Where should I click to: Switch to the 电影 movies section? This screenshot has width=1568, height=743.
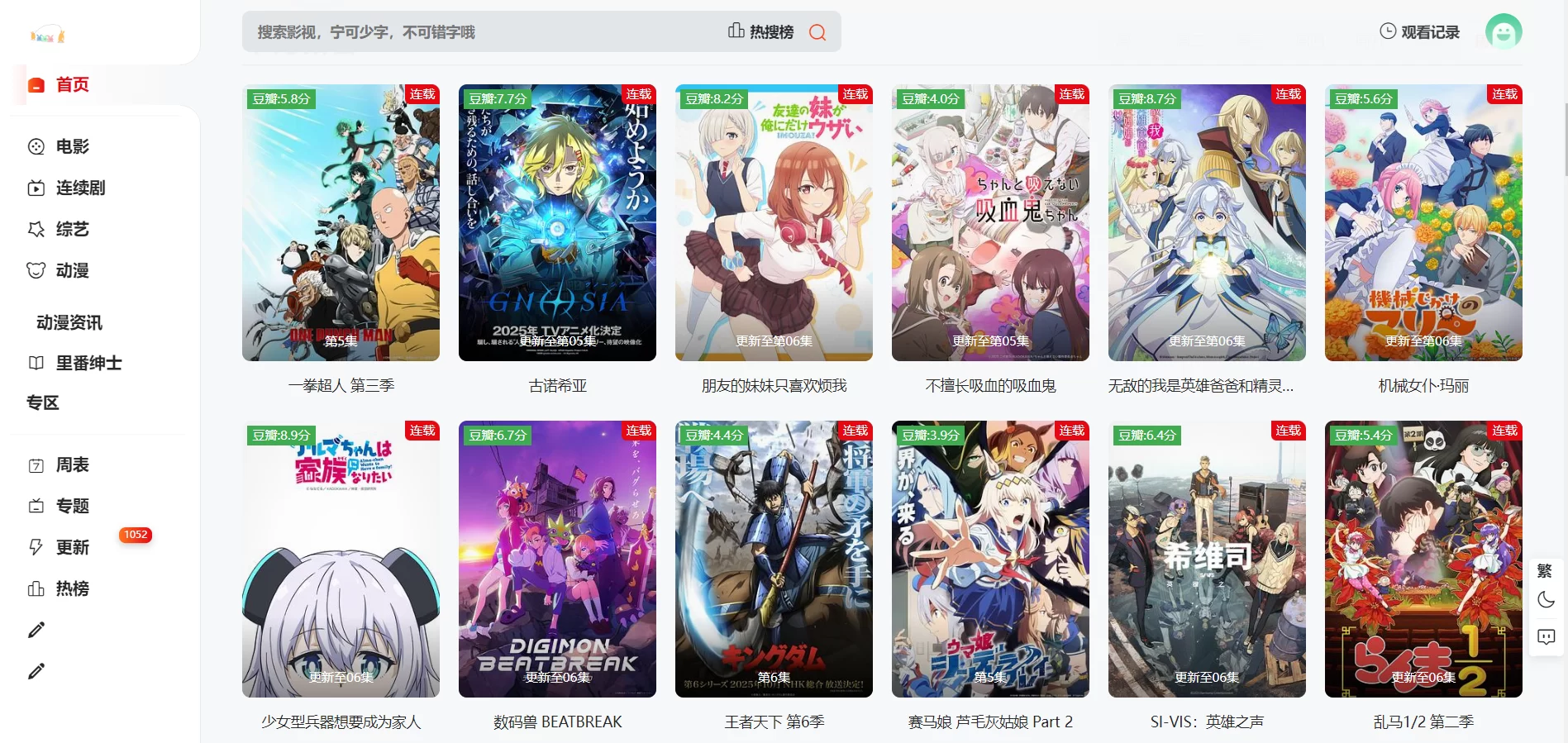(x=72, y=147)
